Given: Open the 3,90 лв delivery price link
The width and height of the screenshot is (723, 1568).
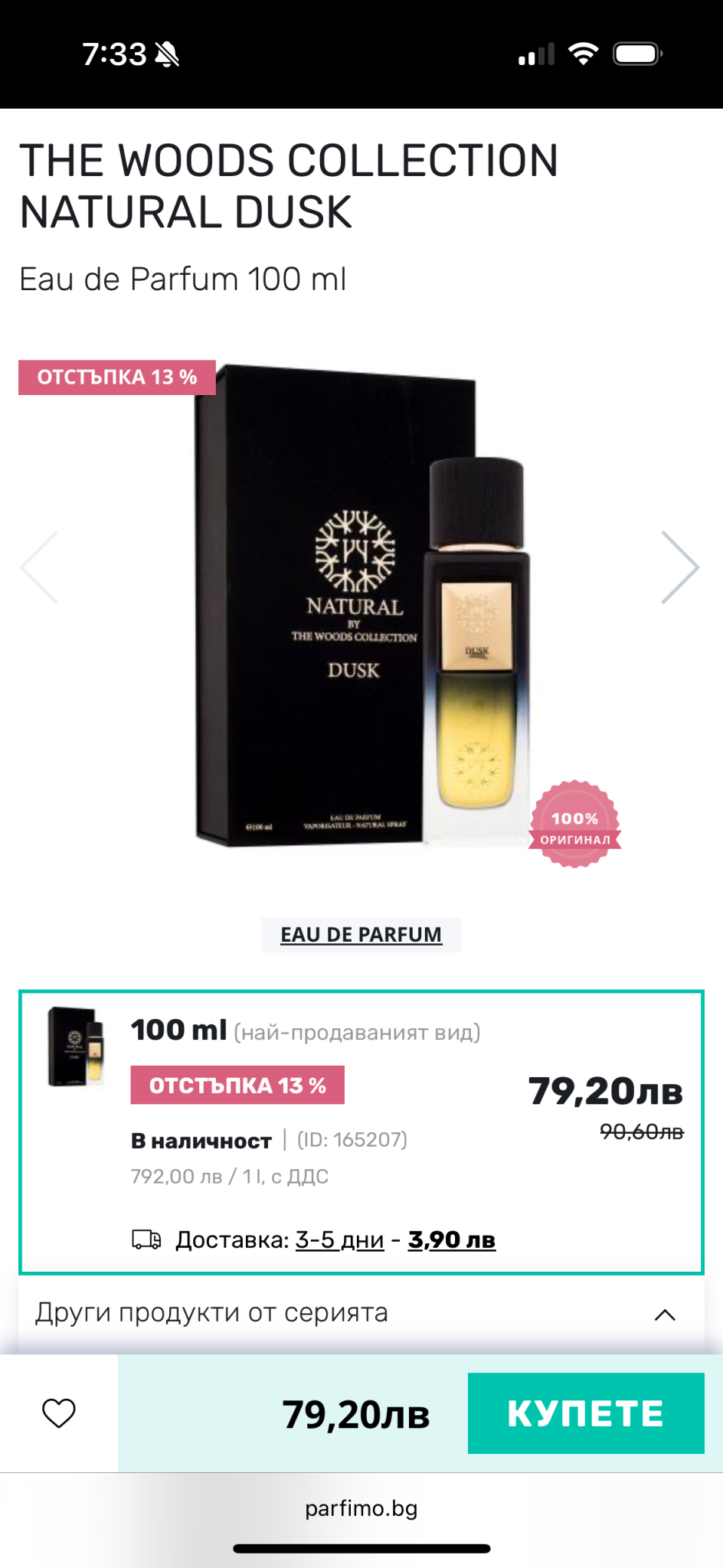Looking at the screenshot, I should [452, 1240].
